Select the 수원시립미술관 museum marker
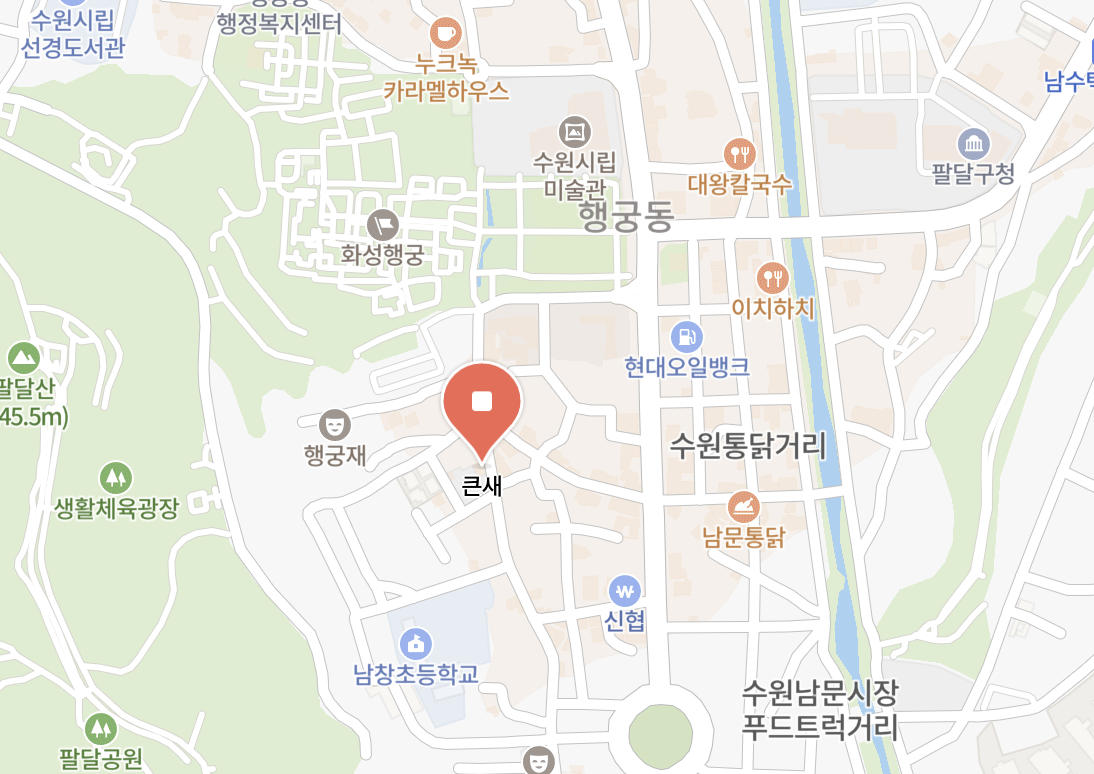This screenshot has width=1094, height=774. click(575, 131)
